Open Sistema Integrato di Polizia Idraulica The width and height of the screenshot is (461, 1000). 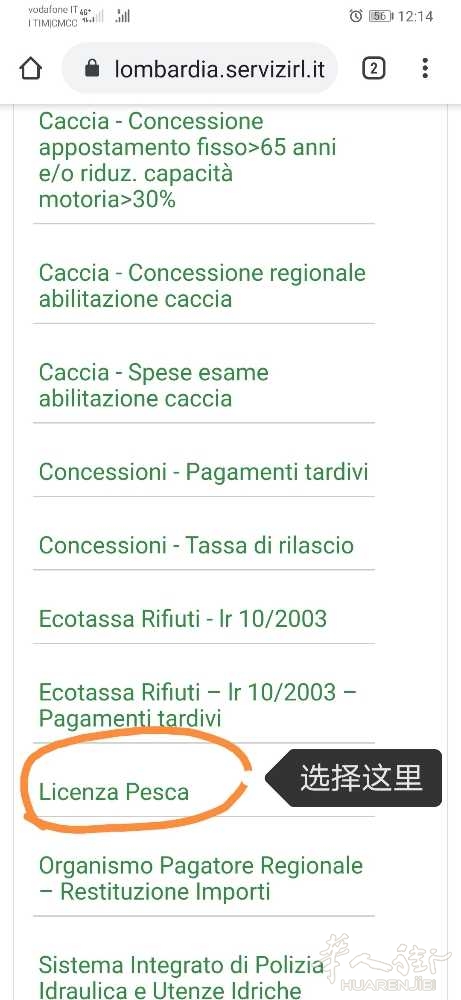tap(182, 976)
